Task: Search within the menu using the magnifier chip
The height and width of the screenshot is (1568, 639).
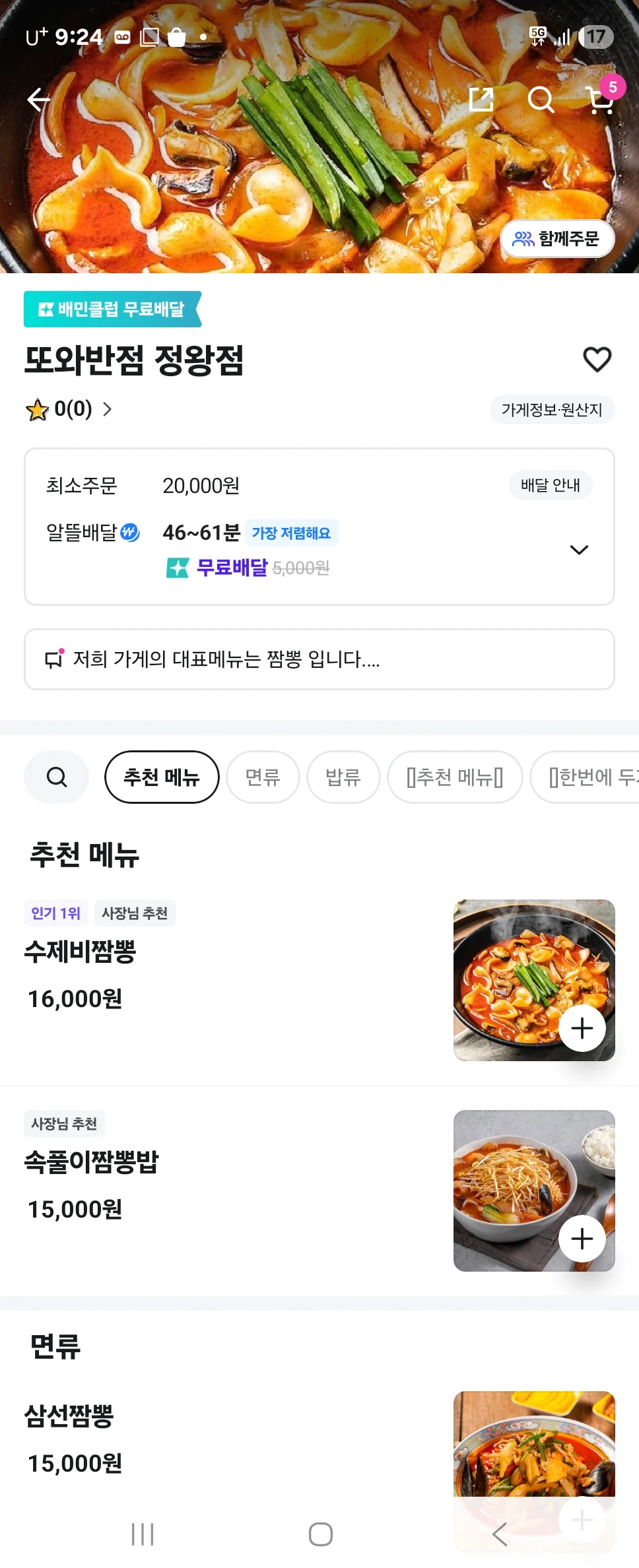Action: tap(57, 777)
